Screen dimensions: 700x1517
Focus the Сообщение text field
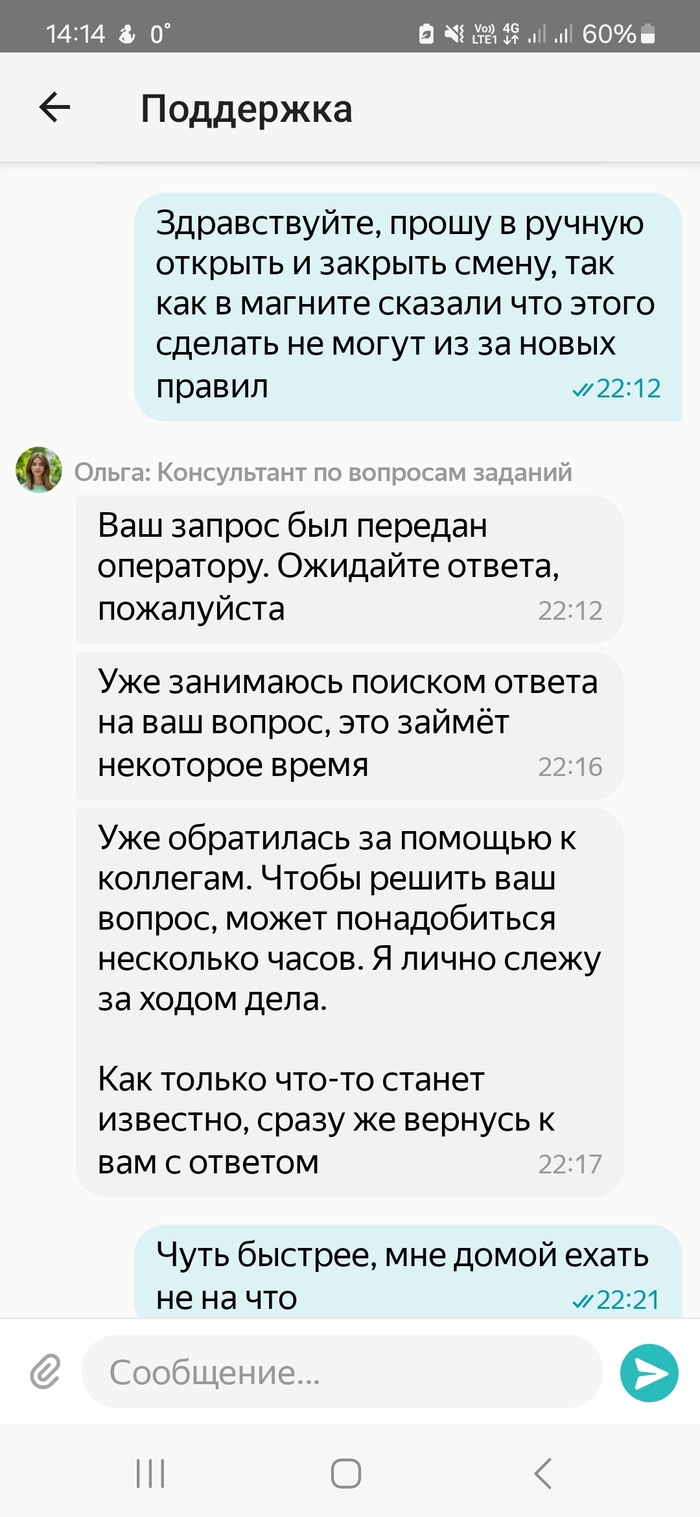pyautogui.click(x=340, y=1372)
